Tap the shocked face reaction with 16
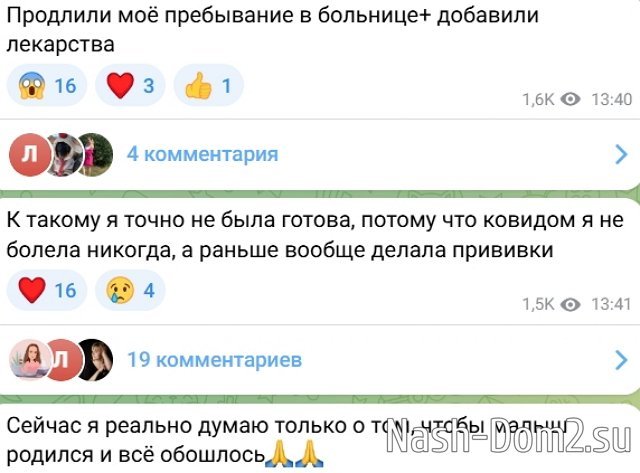The height and width of the screenshot is (473, 640). 46,86
